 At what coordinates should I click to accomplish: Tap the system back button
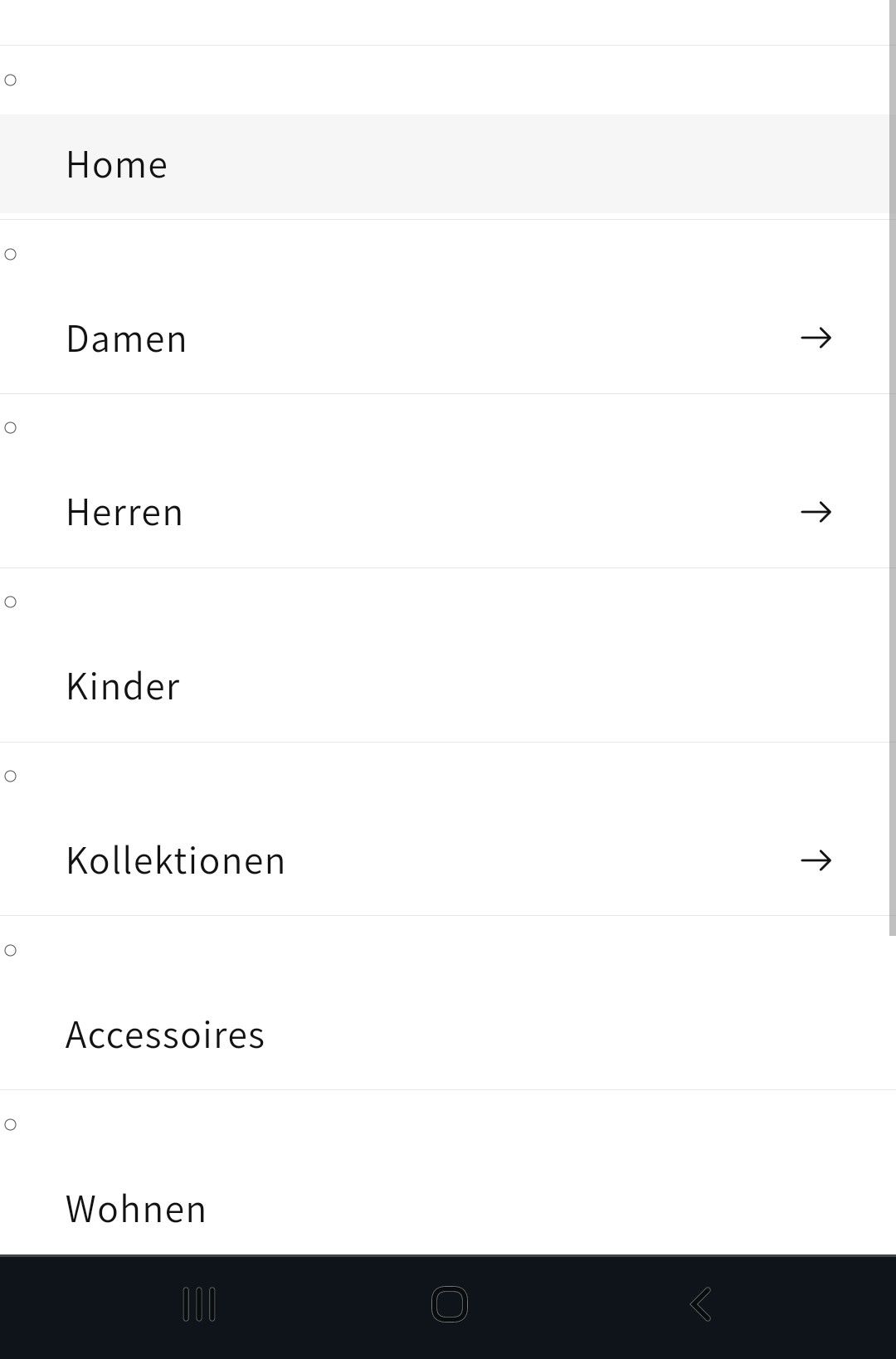(700, 1304)
